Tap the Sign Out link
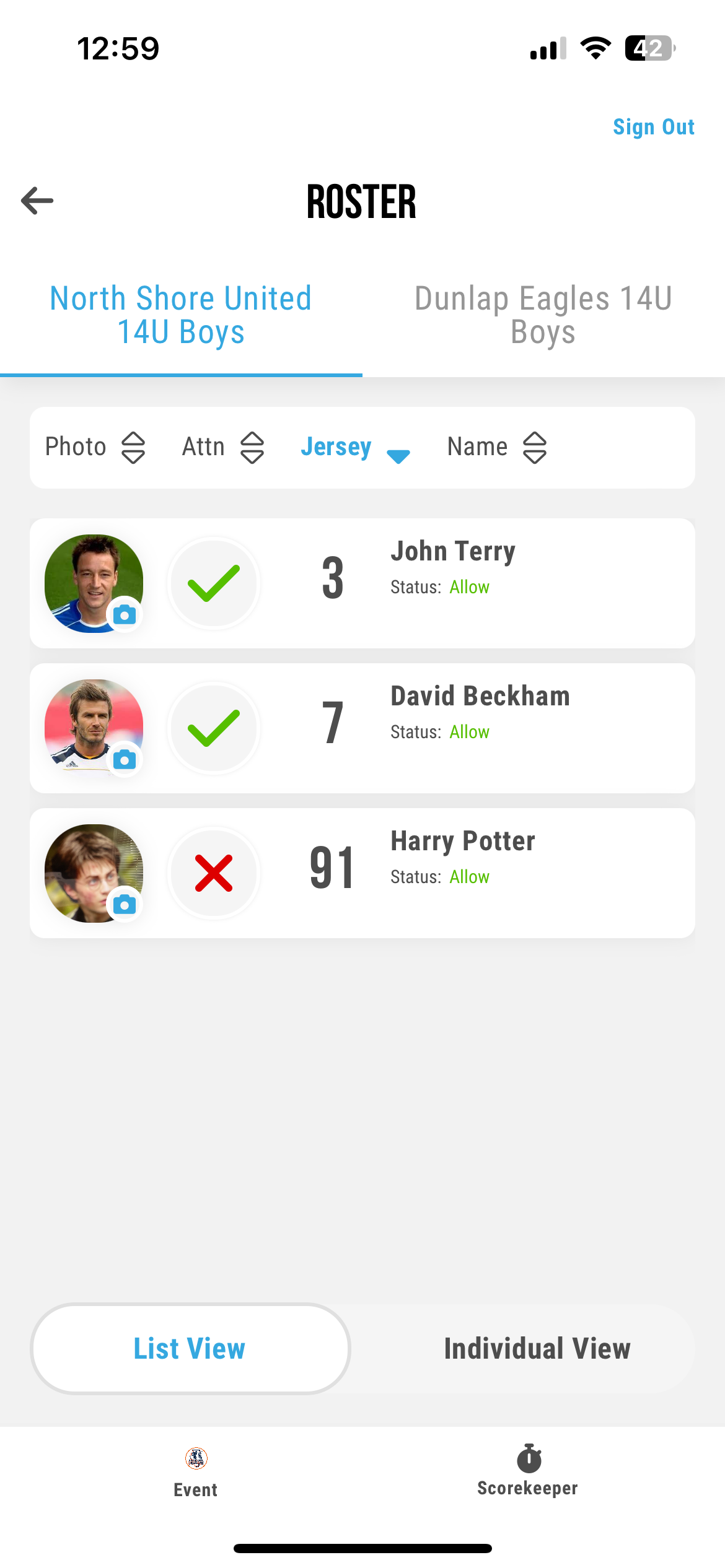Screen dimensions: 725x1568 click(653, 127)
